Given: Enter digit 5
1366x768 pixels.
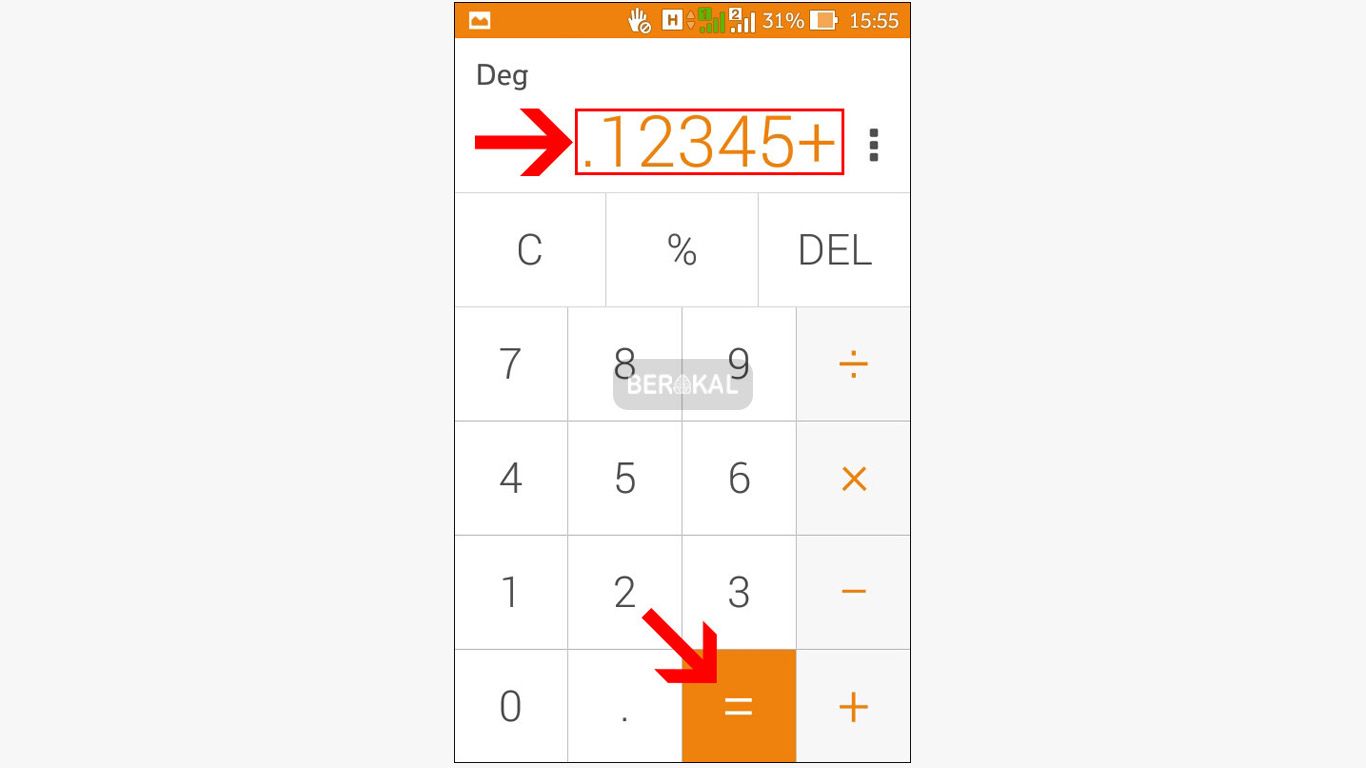Looking at the screenshot, I should point(625,478).
